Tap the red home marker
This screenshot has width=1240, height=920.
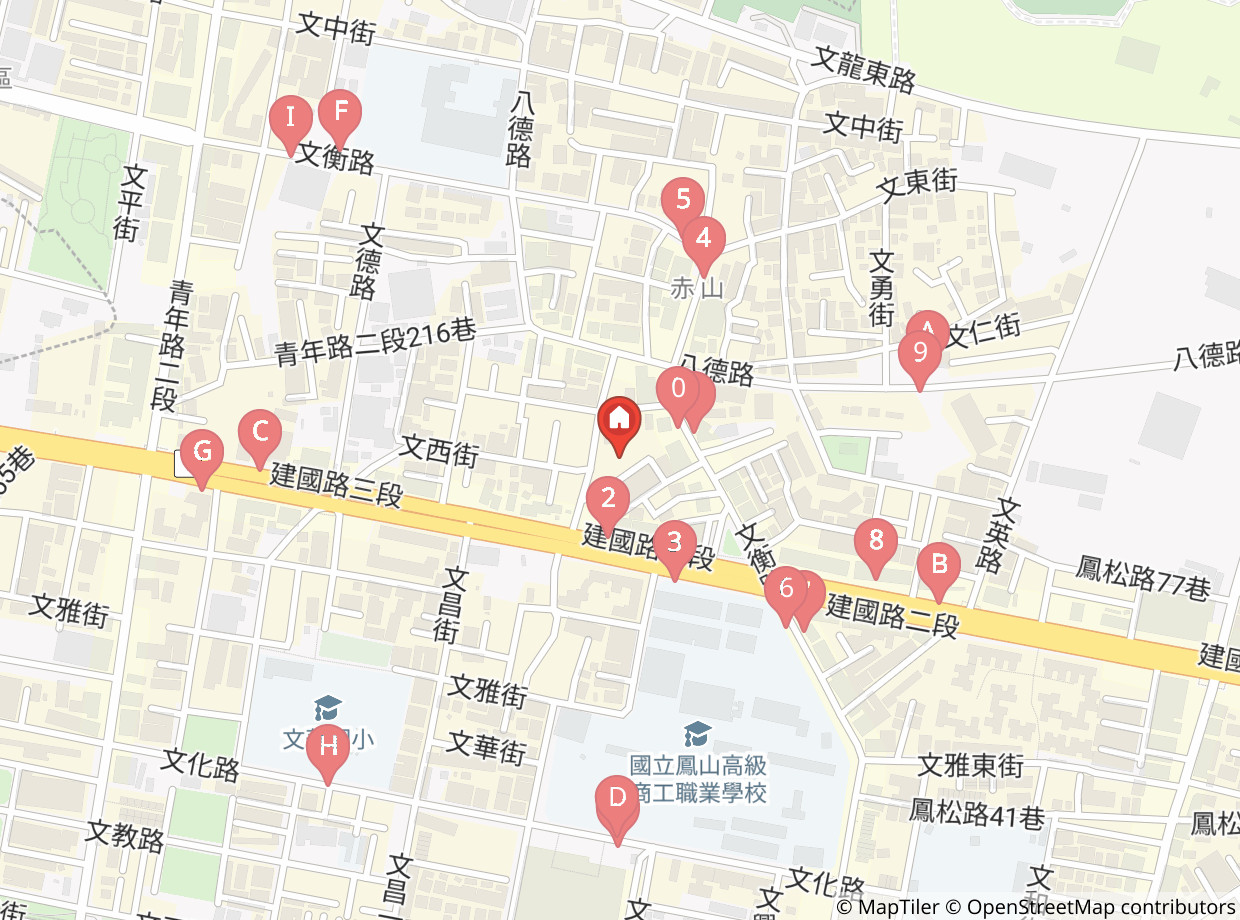[x=619, y=427]
